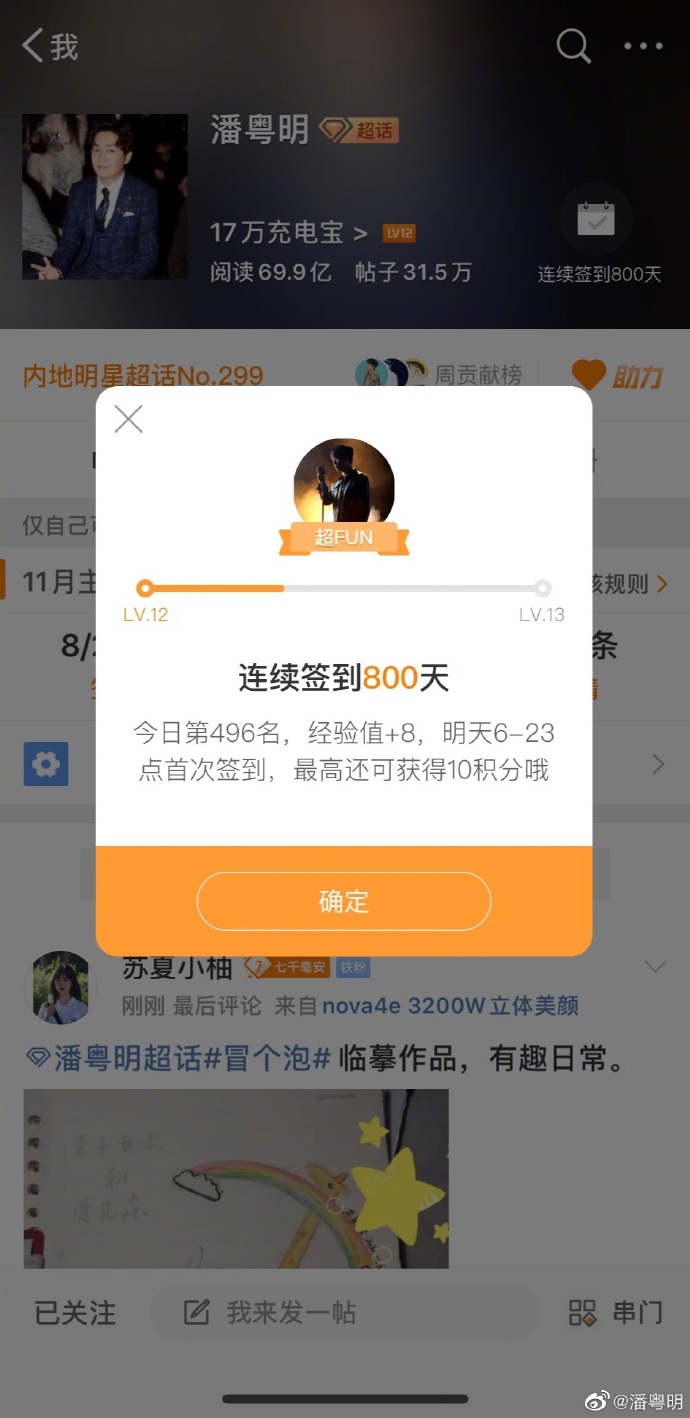Image resolution: width=690 pixels, height=1418 pixels.
Task: Expand options on 苏夏小柚's post
Action: [655, 967]
